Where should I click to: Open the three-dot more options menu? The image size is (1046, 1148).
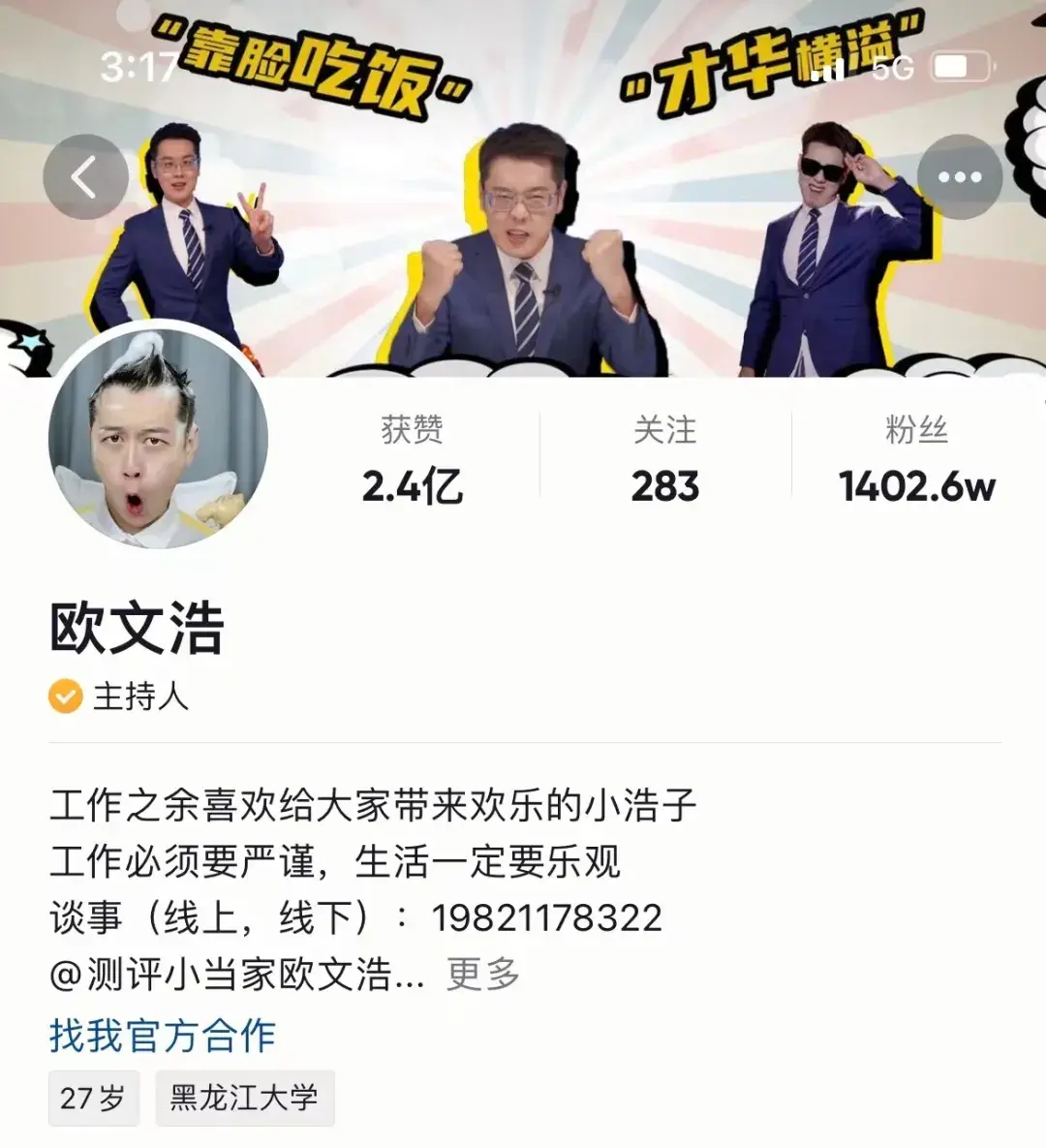tap(959, 177)
